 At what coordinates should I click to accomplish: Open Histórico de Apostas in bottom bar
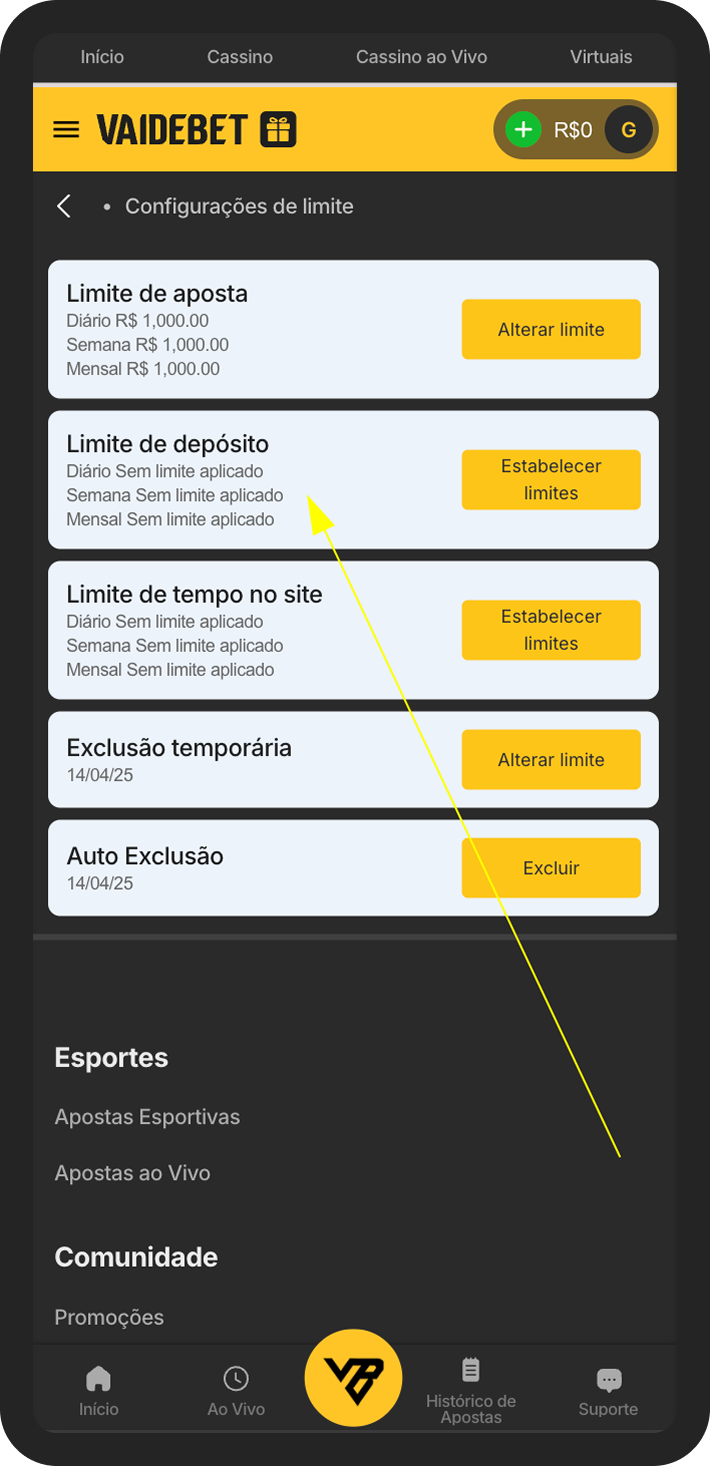[471, 1391]
